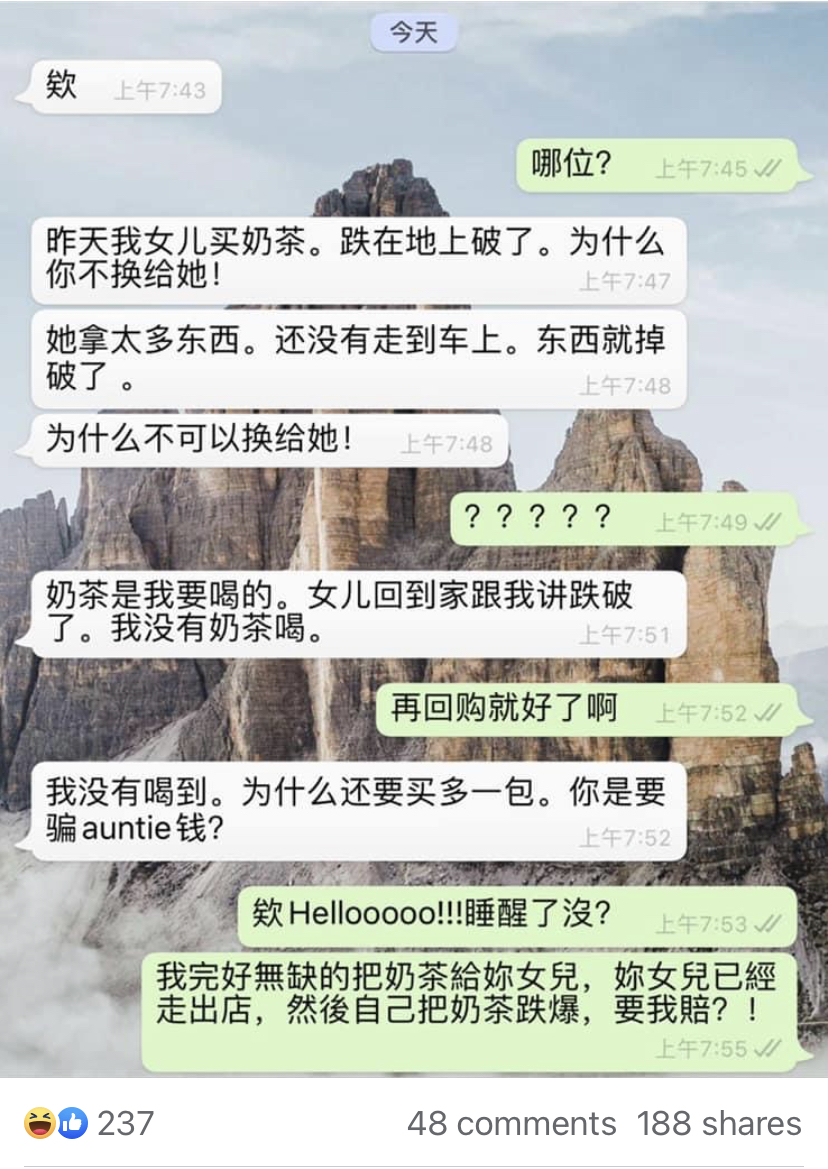The height and width of the screenshot is (1169, 828).
Task: Open the chat screenshot image in the post
Action: coord(414,540)
